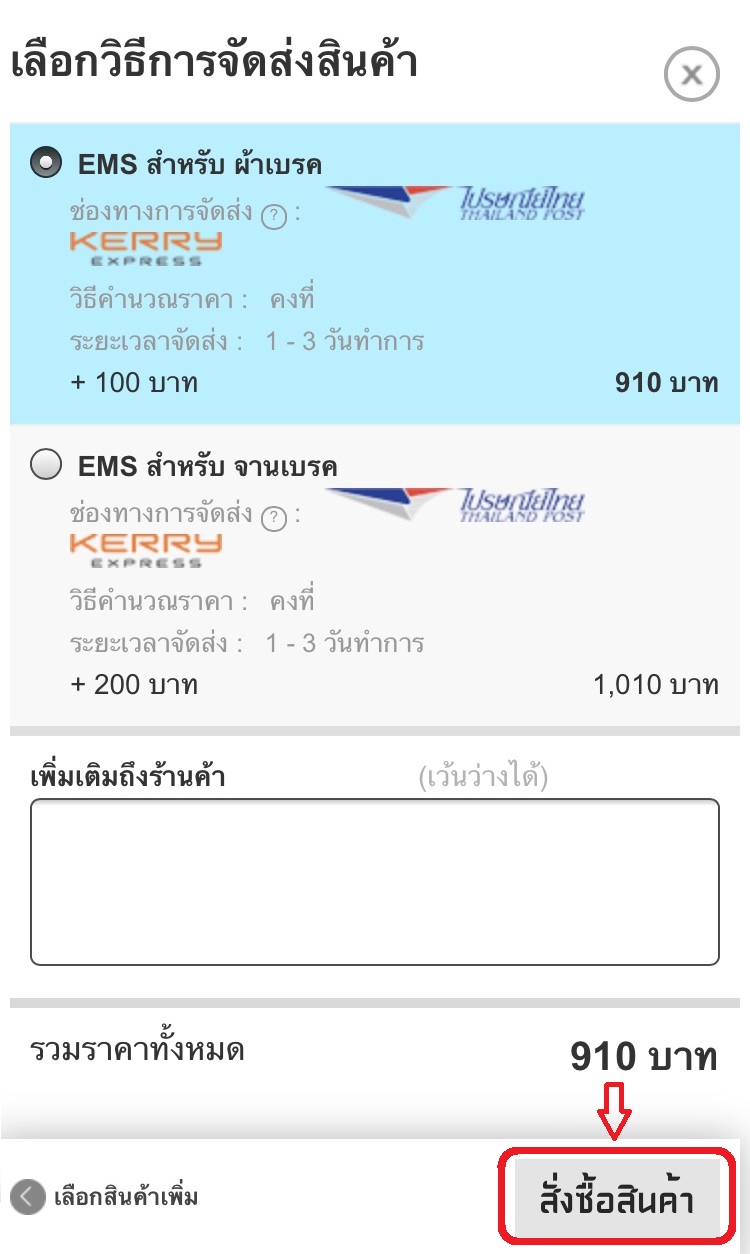Select EMS สำหรับ จานเบรค shipping option
This screenshot has height=1254, width=750.
(x=46, y=466)
